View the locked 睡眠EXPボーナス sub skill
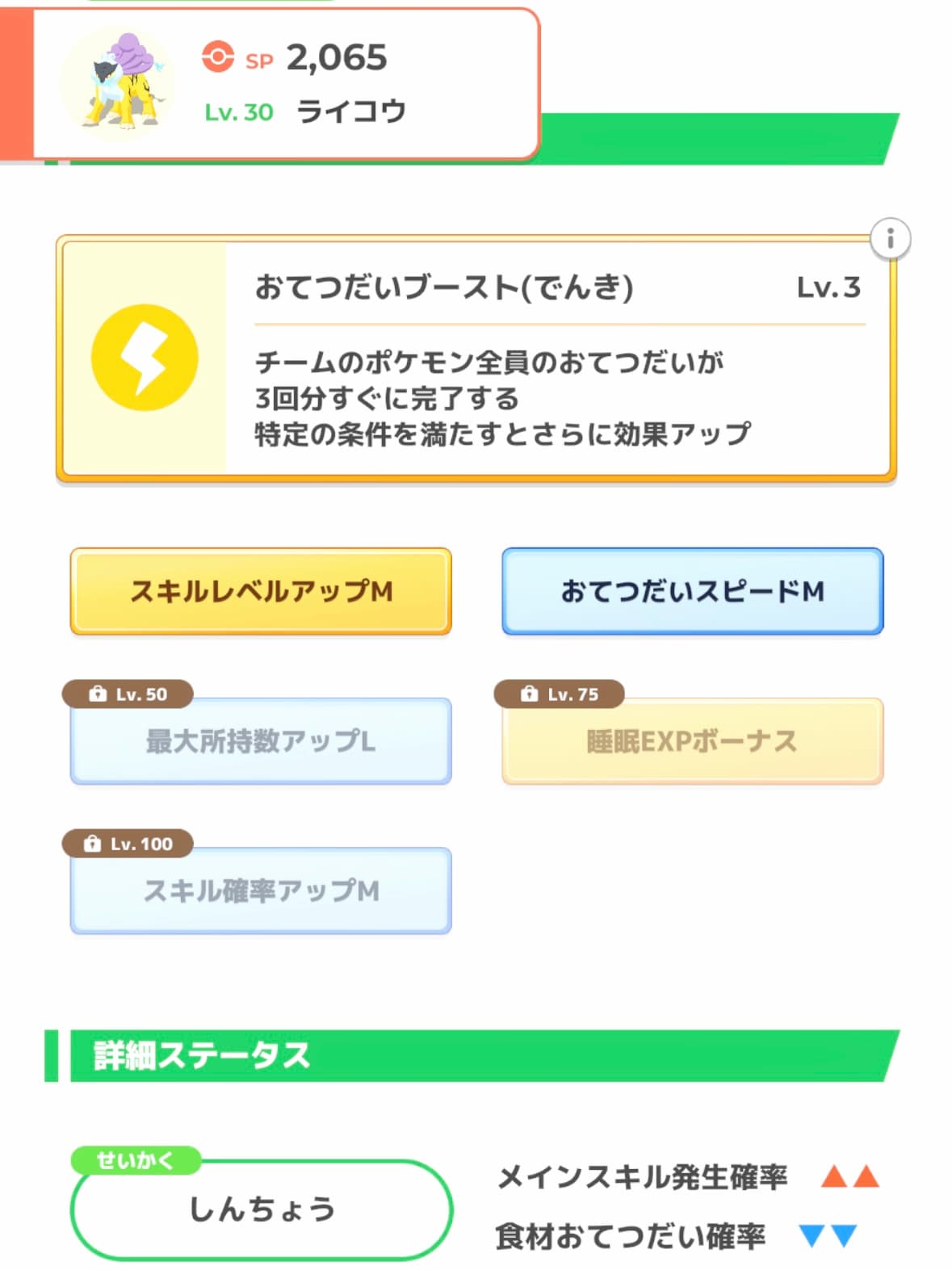This screenshot has height=1270, width=952. (692, 741)
